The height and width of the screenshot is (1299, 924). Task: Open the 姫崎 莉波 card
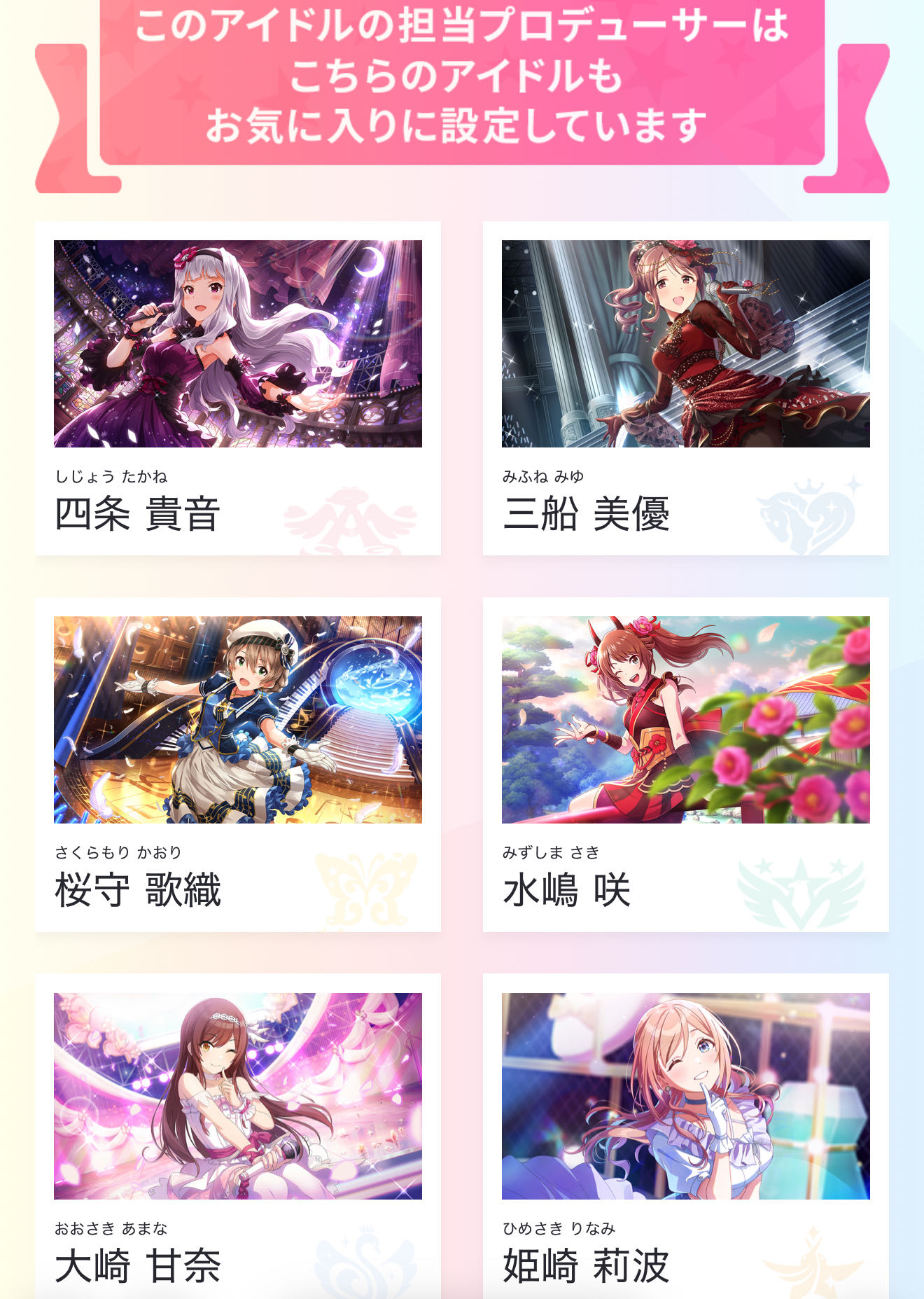pos(686,1136)
